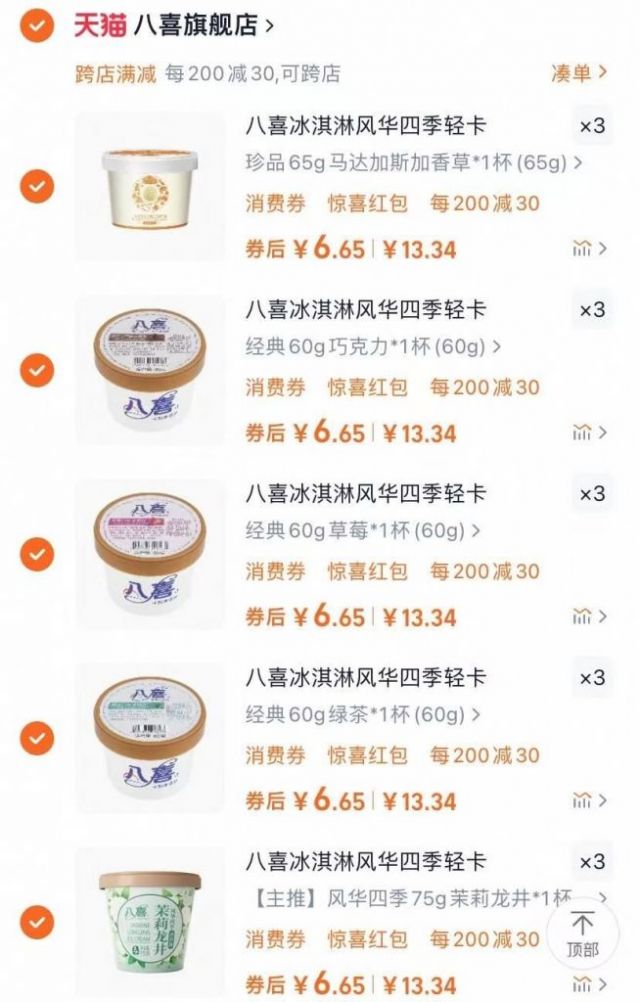Deselect the 巧克力 ice cream item

(x=37, y=370)
